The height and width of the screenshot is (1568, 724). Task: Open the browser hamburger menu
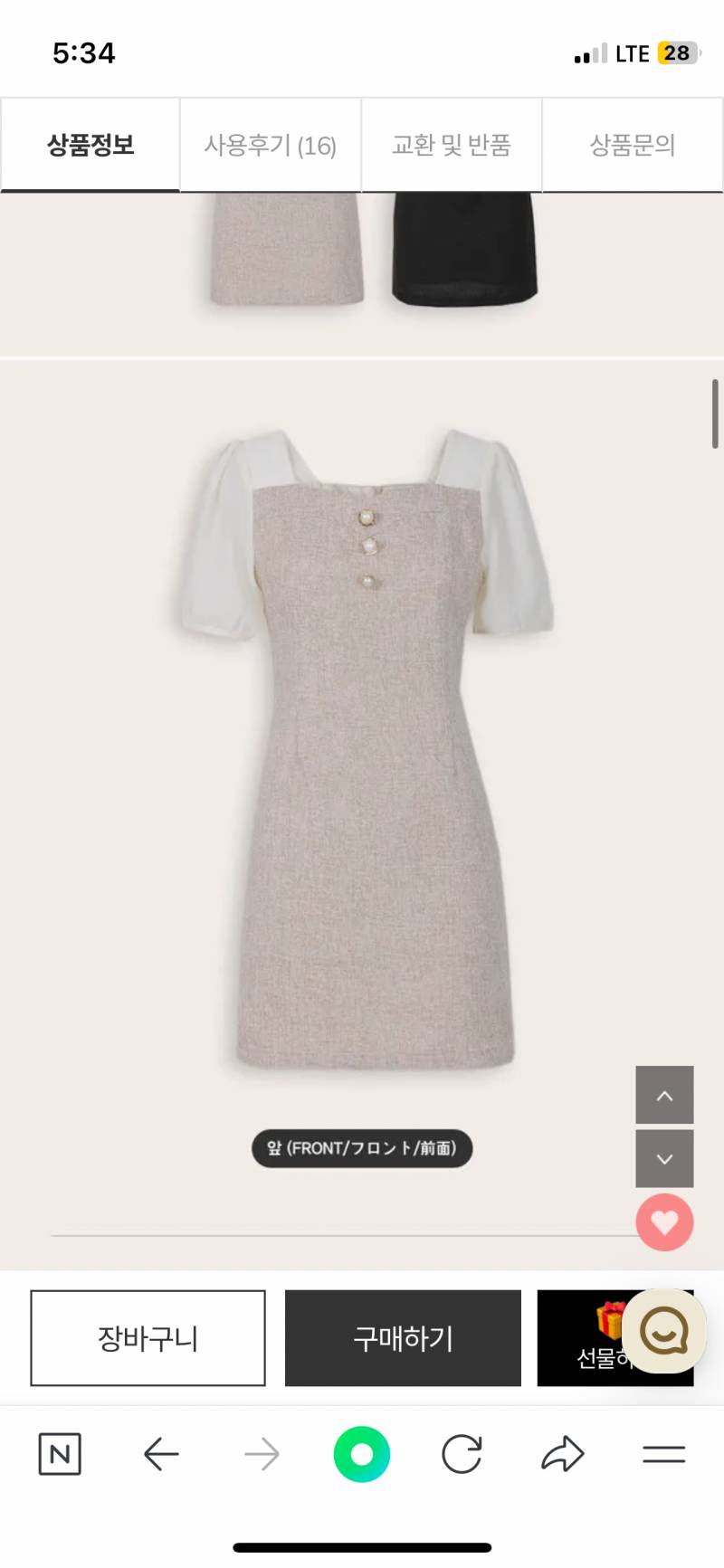tap(663, 1455)
